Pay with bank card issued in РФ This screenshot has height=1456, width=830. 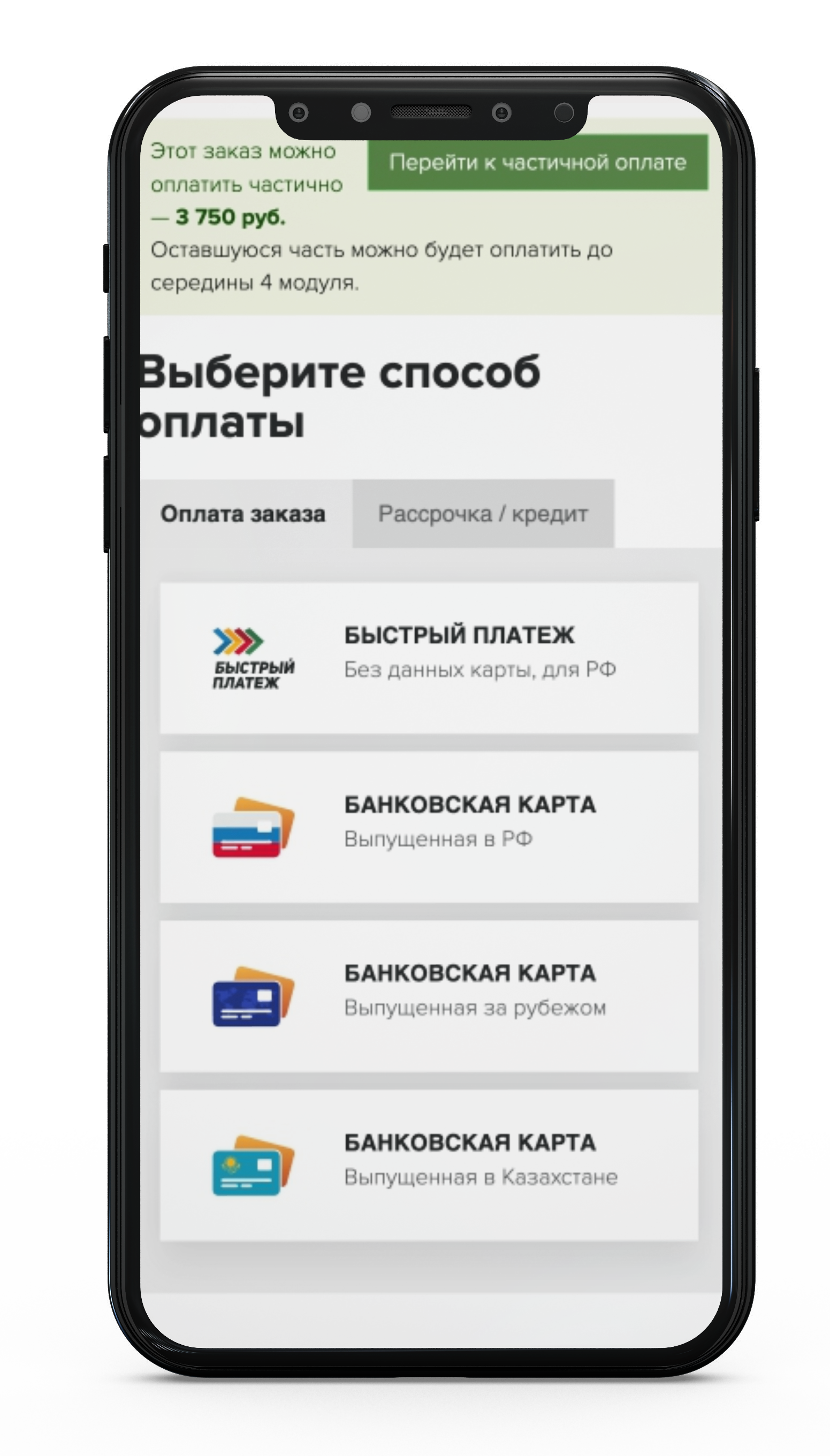pos(429,826)
